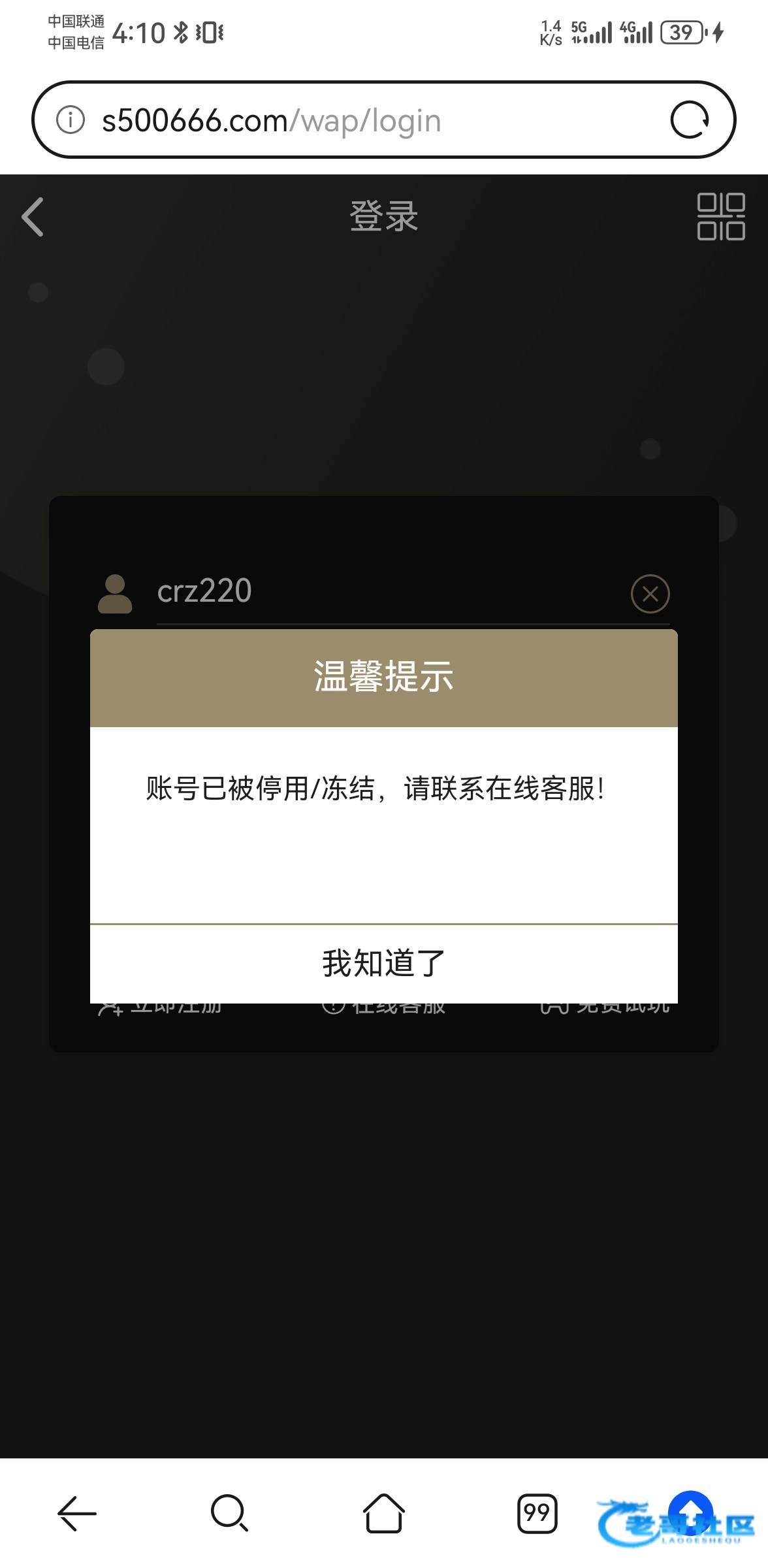768x1568 pixels.
Task: Go back from the 登录 page
Action: (33, 217)
